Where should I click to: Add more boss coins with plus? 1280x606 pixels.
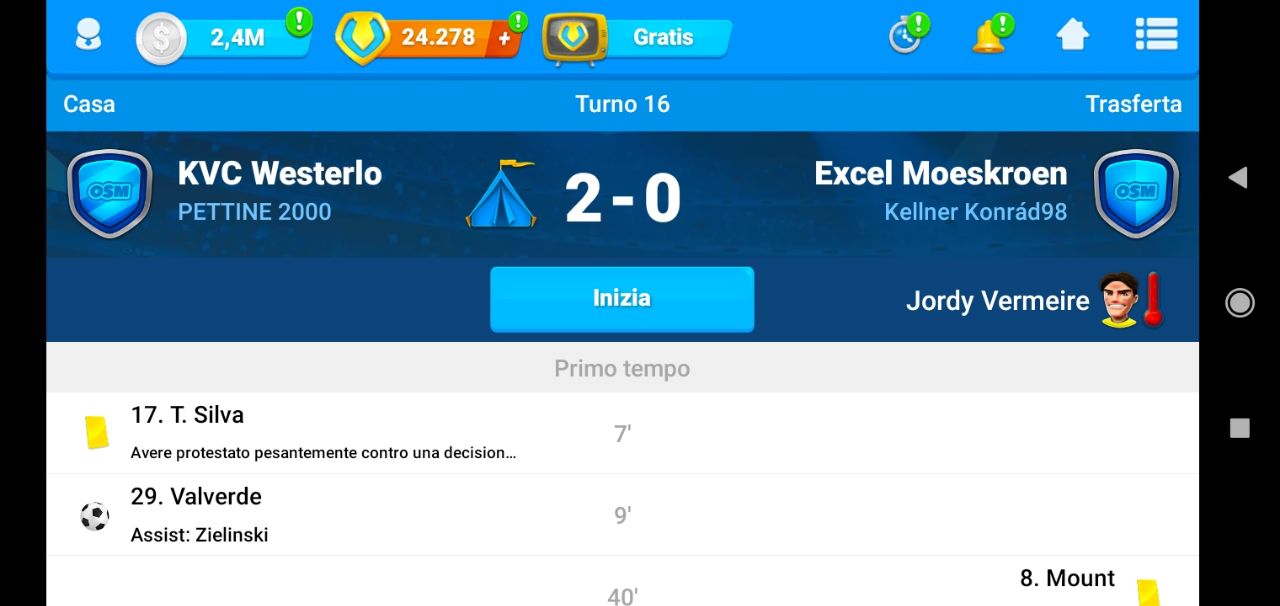click(504, 38)
